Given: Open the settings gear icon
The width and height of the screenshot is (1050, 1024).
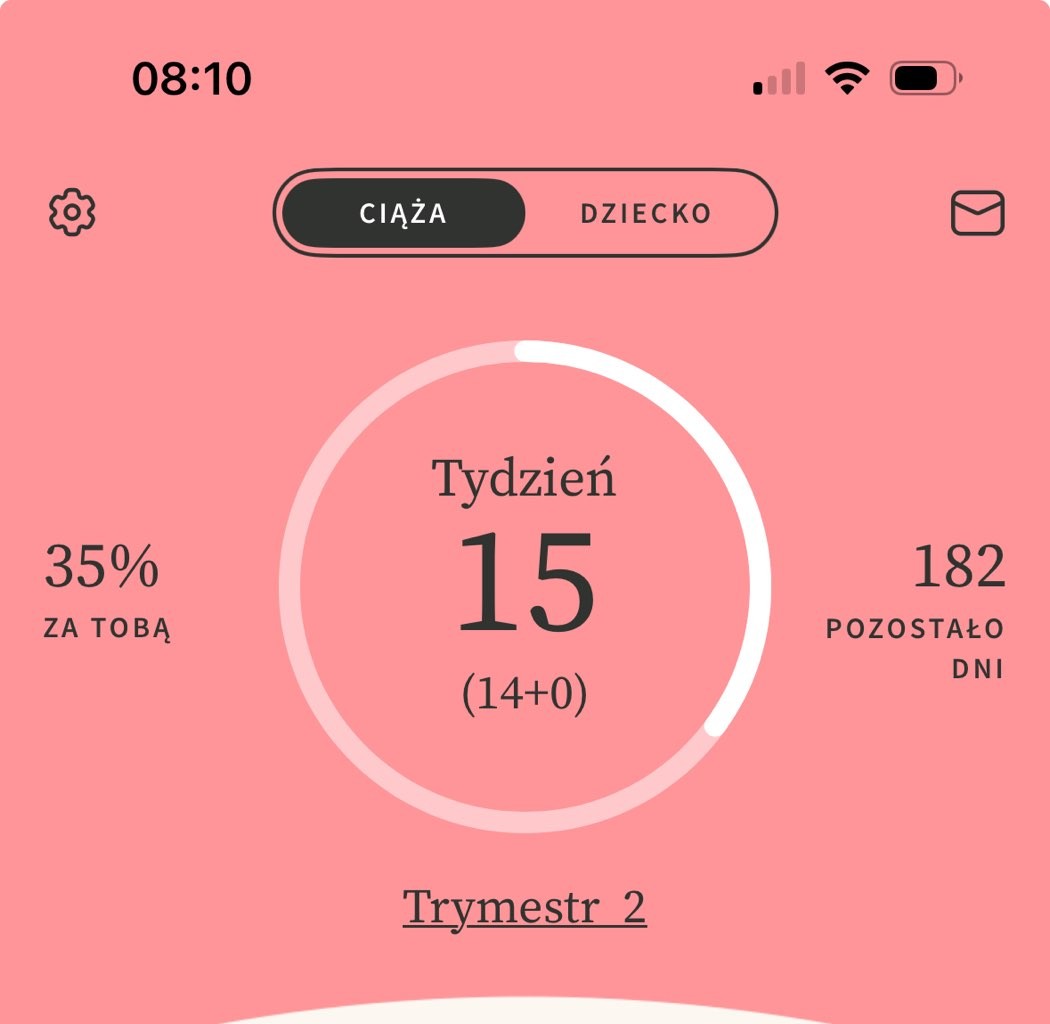Looking at the screenshot, I should pos(72,213).
